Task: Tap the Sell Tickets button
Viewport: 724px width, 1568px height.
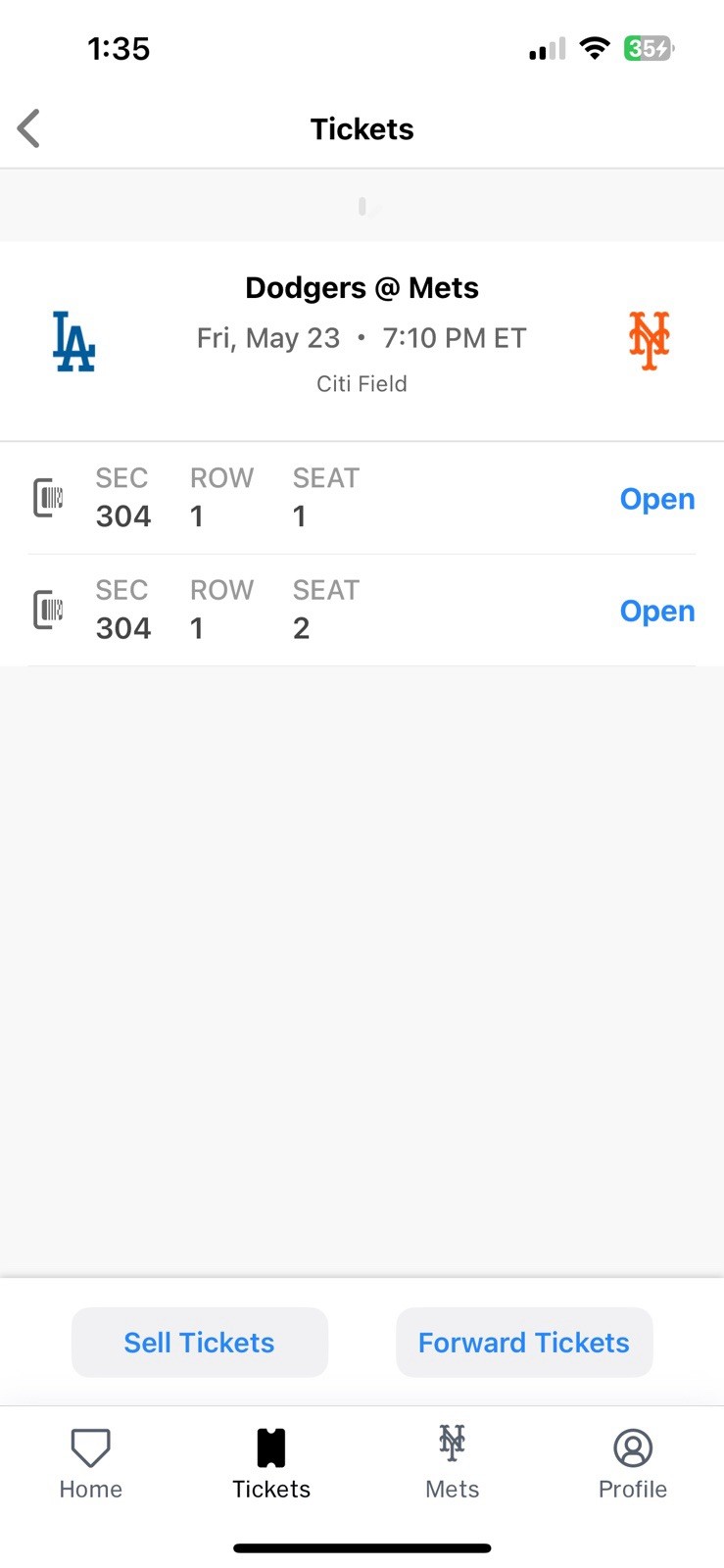Action: tap(199, 1343)
